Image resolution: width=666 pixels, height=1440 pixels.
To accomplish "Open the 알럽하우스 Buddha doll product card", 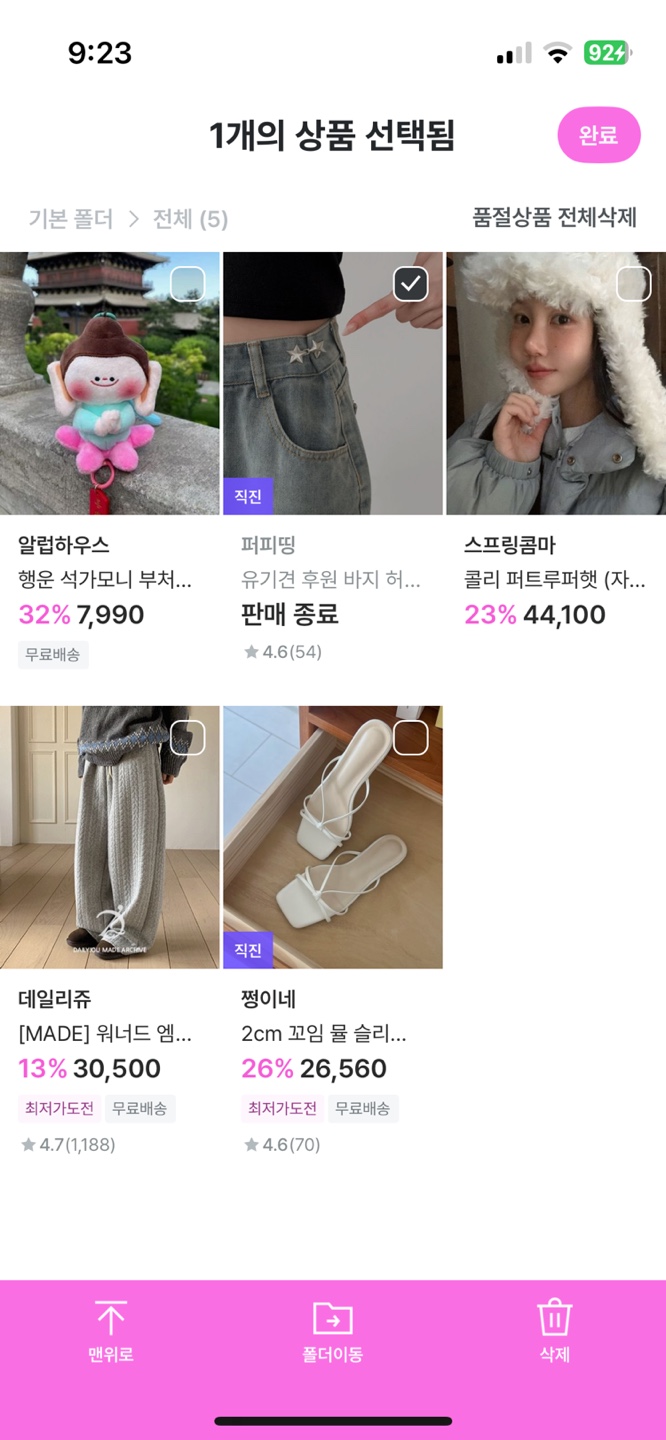I will point(100,400).
